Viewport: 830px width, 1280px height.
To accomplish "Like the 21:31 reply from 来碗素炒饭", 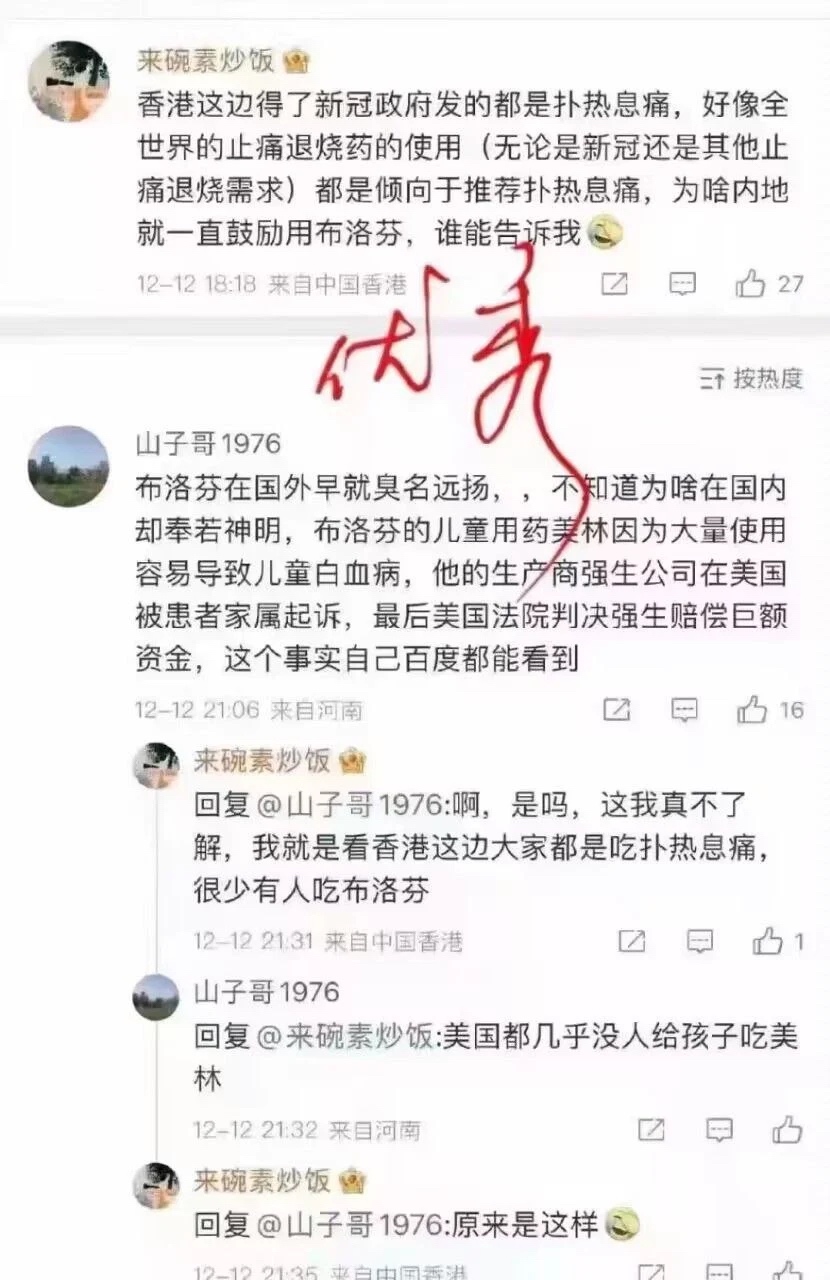I will click(768, 941).
